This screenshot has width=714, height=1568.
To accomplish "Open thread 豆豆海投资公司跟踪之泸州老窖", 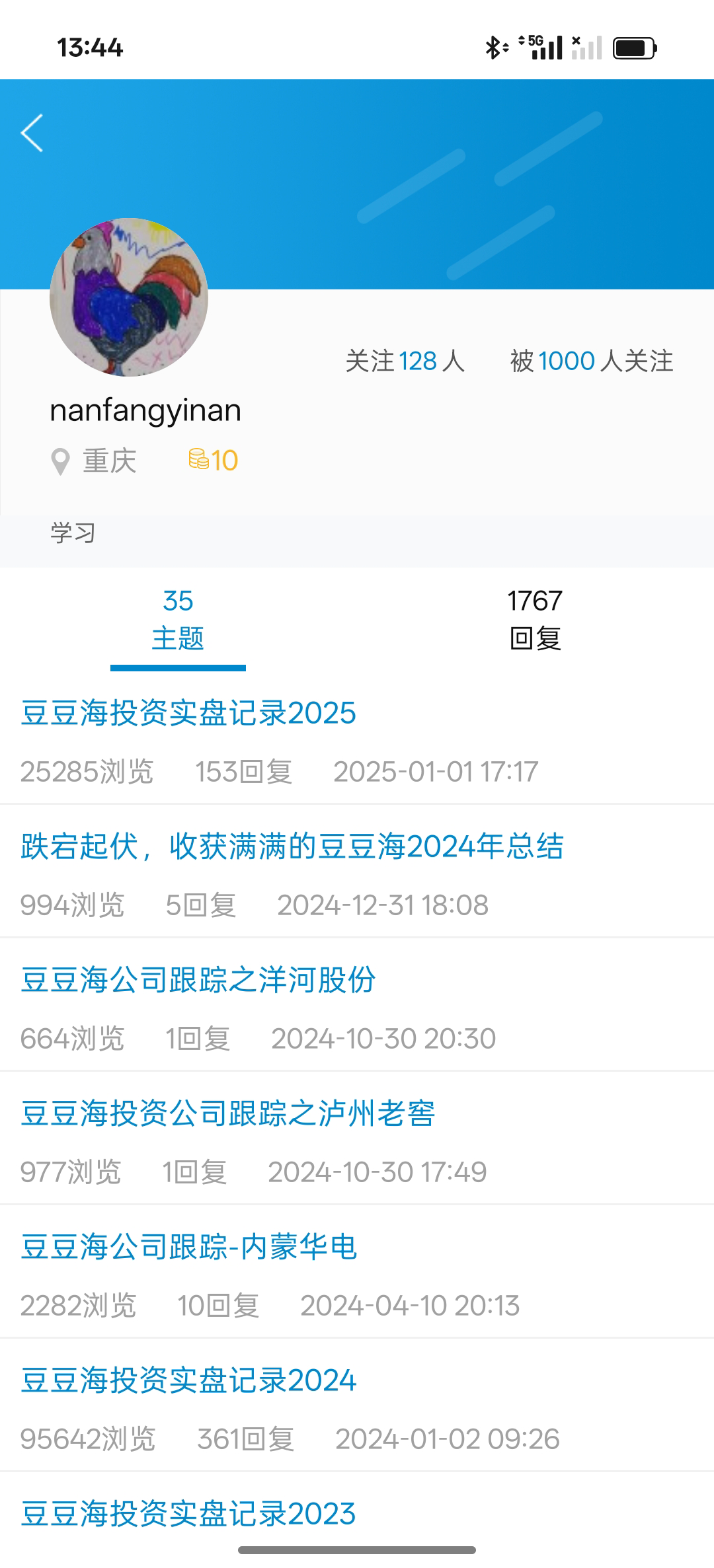I will (x=227, y=1113).
